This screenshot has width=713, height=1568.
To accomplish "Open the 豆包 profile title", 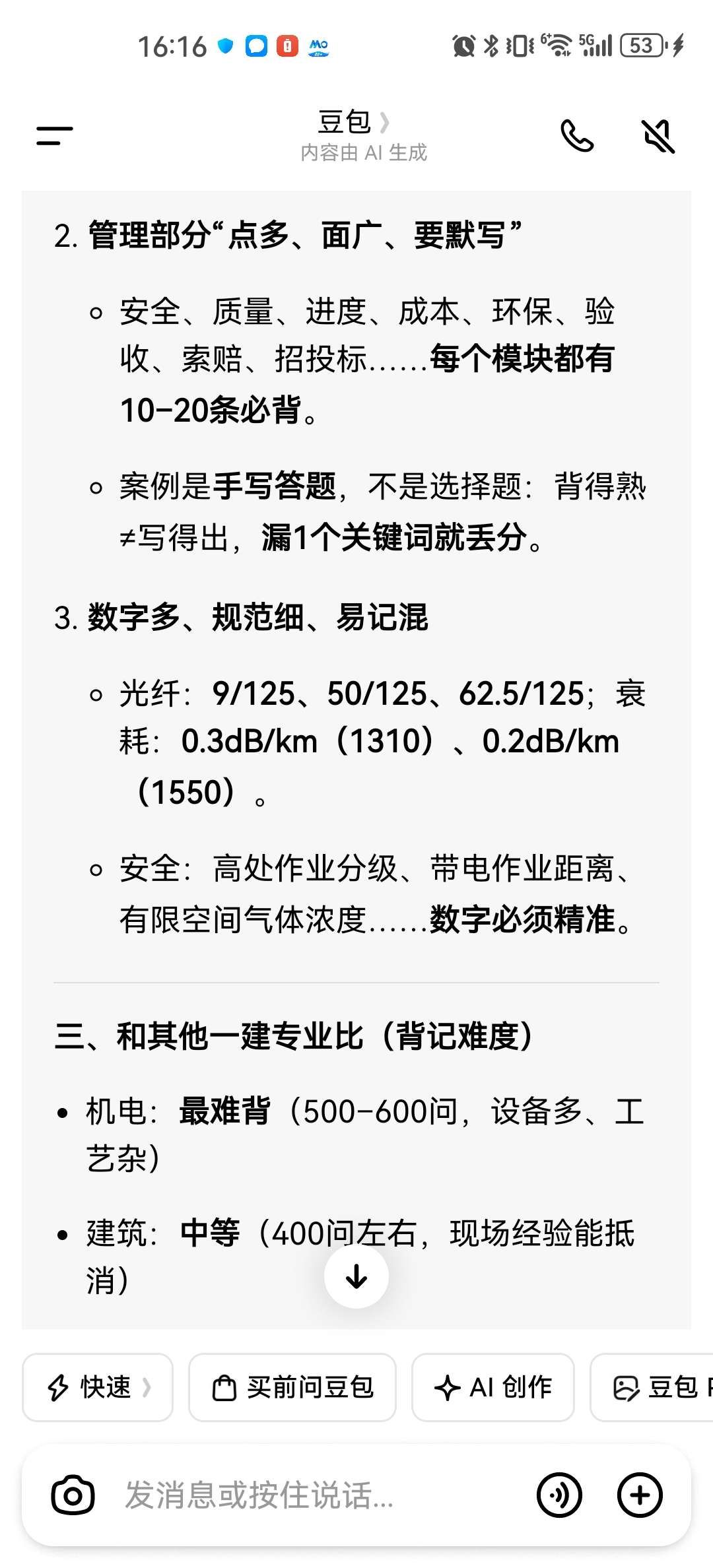I will click(x=354, y=122).
